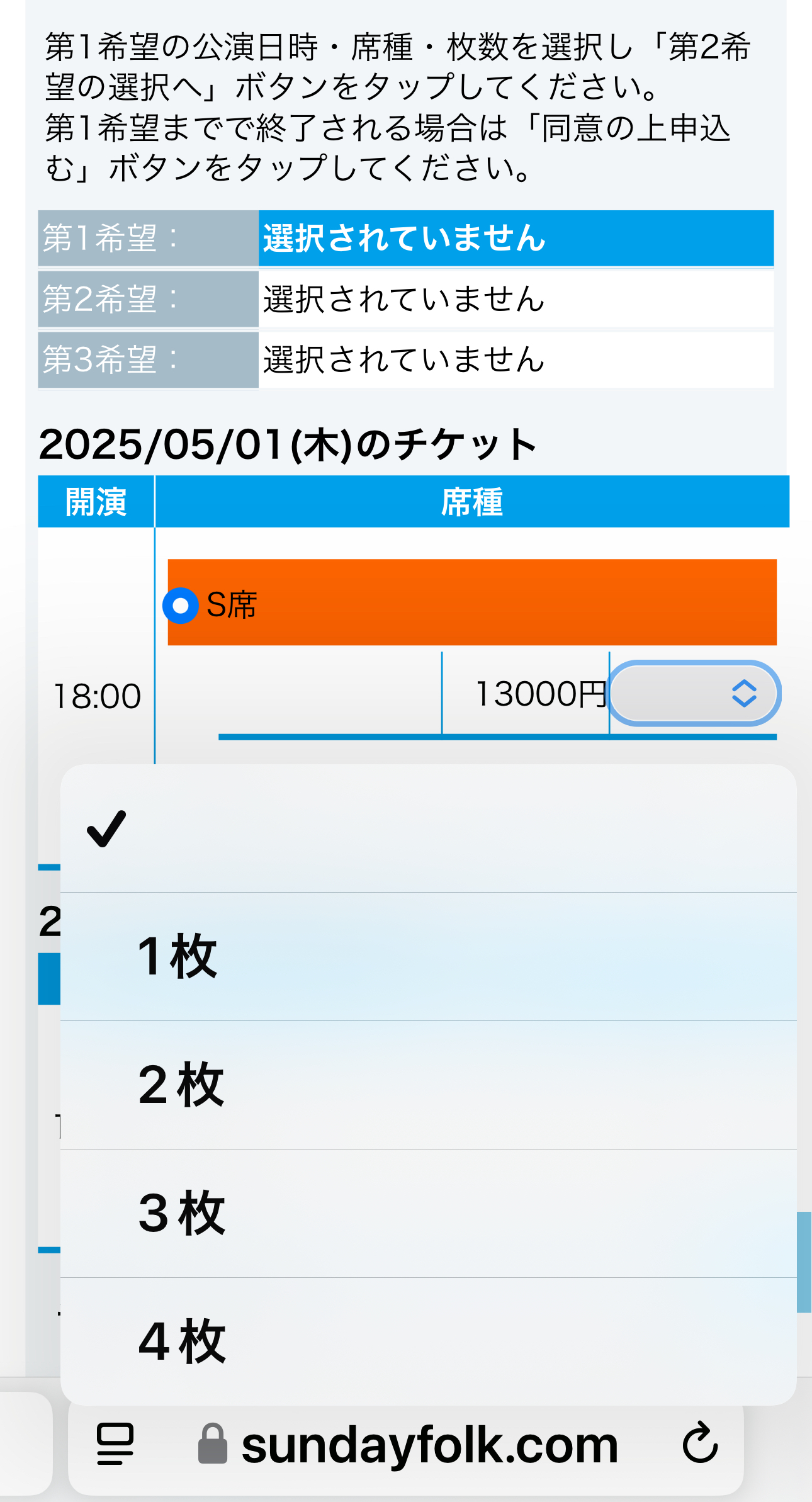Open the page settings menu in the address bar

point(115,1444)
